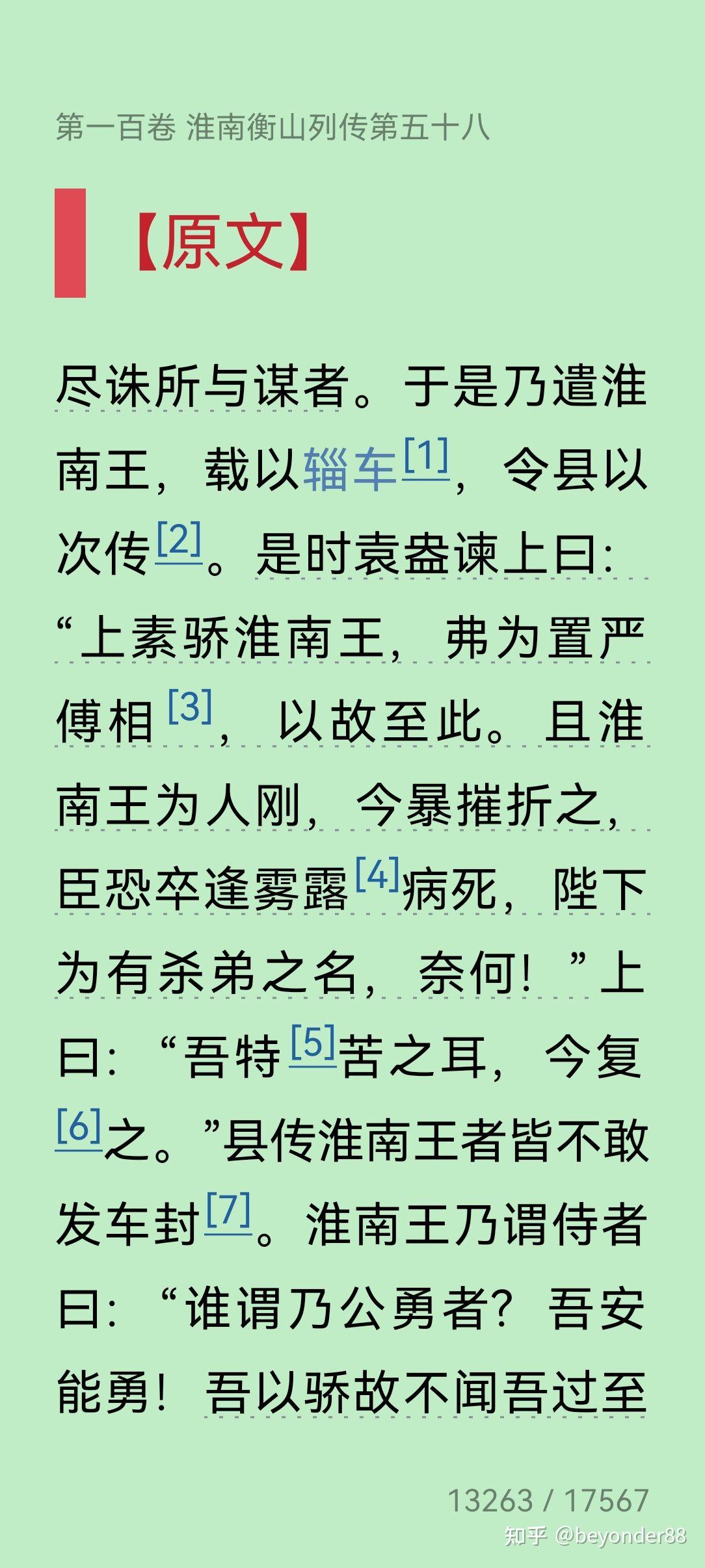The image size is (705, 1568).
Task: Open footnote [7] after 发车封
Action: point(228,1210)
